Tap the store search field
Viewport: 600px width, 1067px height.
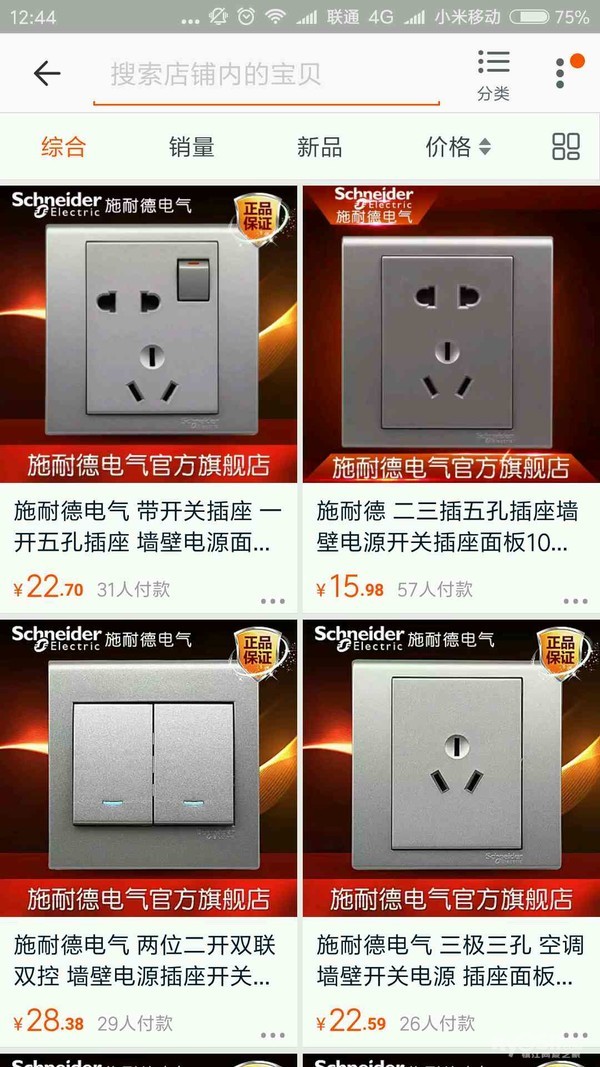click(x=266, y=74)
